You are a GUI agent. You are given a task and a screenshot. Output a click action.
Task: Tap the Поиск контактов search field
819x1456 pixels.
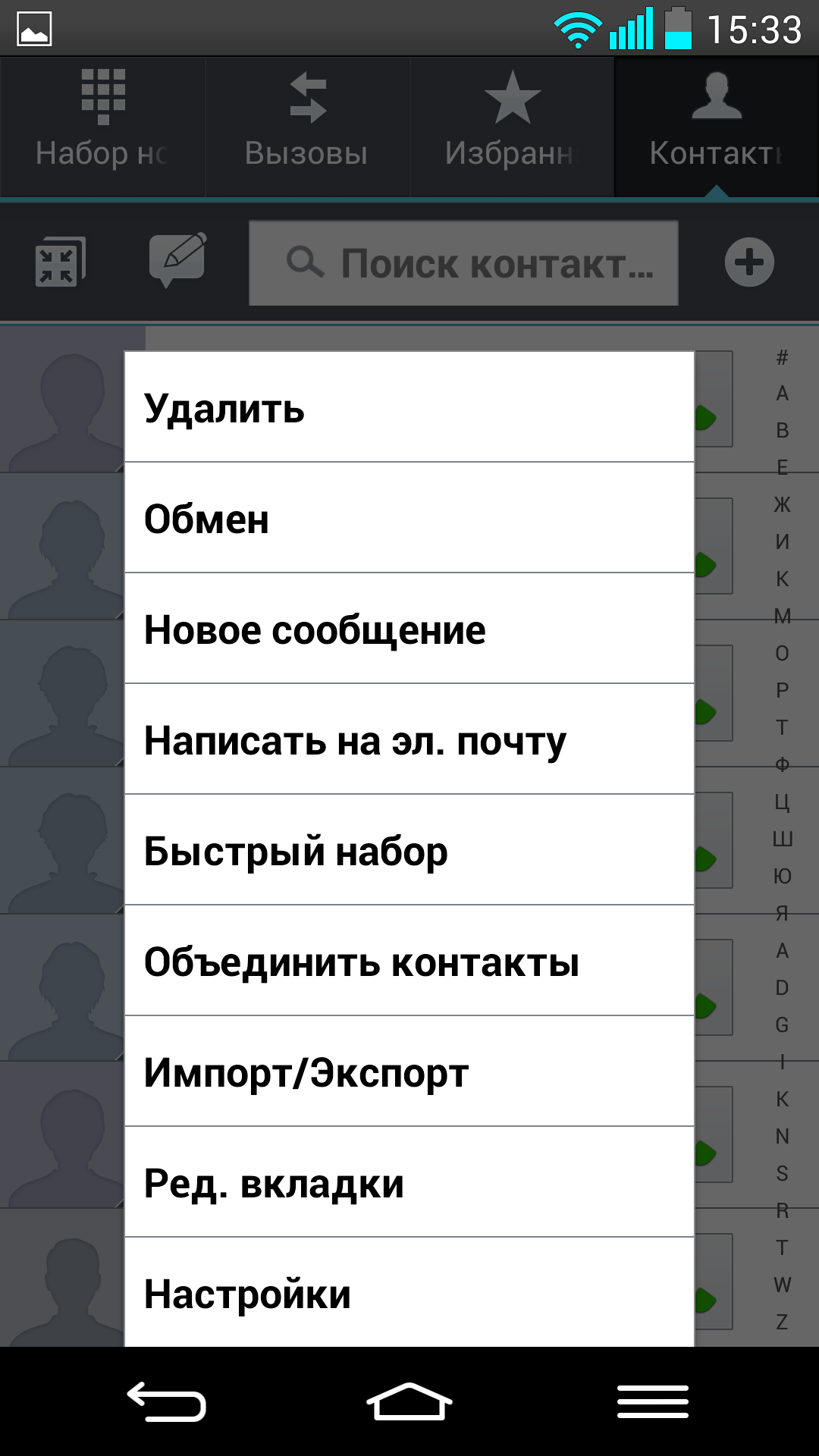coord(463,263)
